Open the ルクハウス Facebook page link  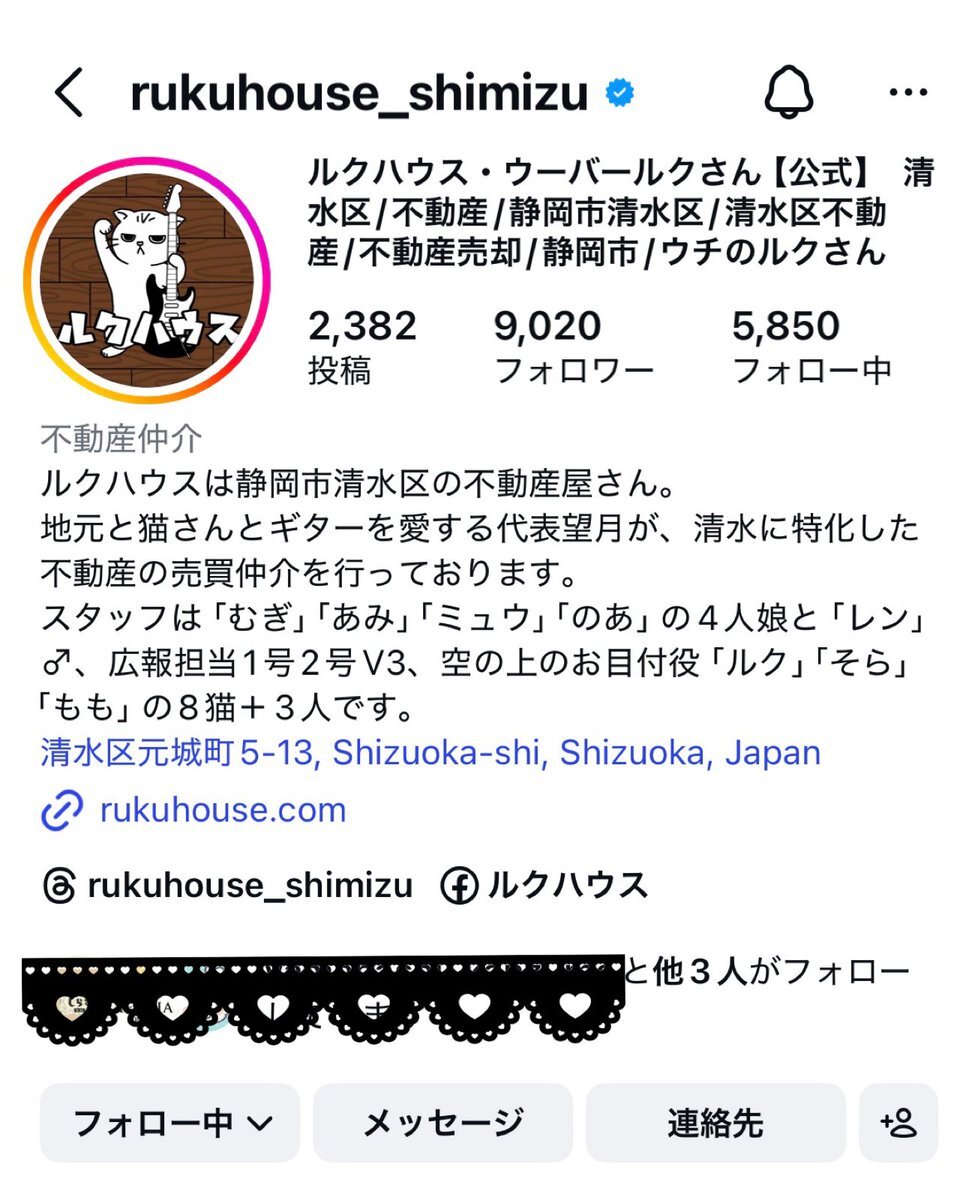(544, 885)
